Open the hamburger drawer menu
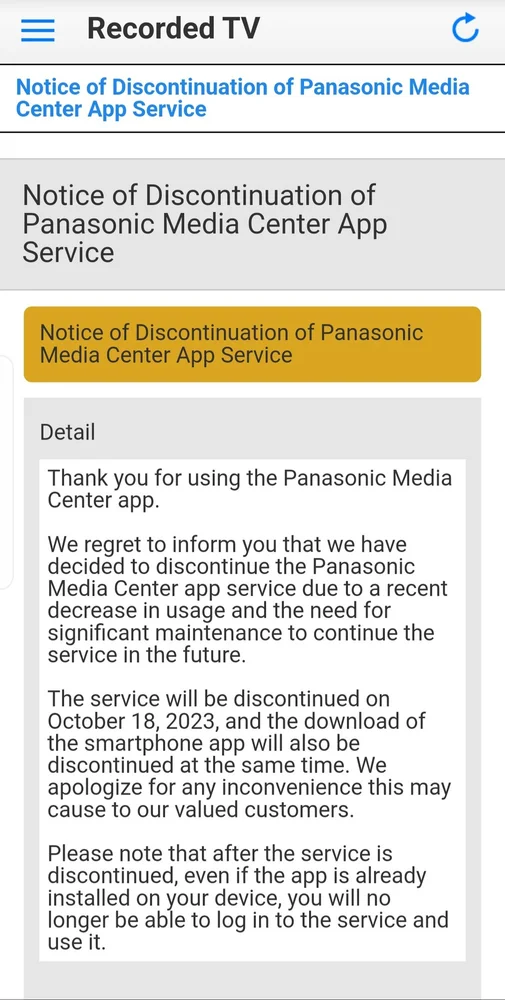Screen dimensions: 505x1000 pos(38,30)
